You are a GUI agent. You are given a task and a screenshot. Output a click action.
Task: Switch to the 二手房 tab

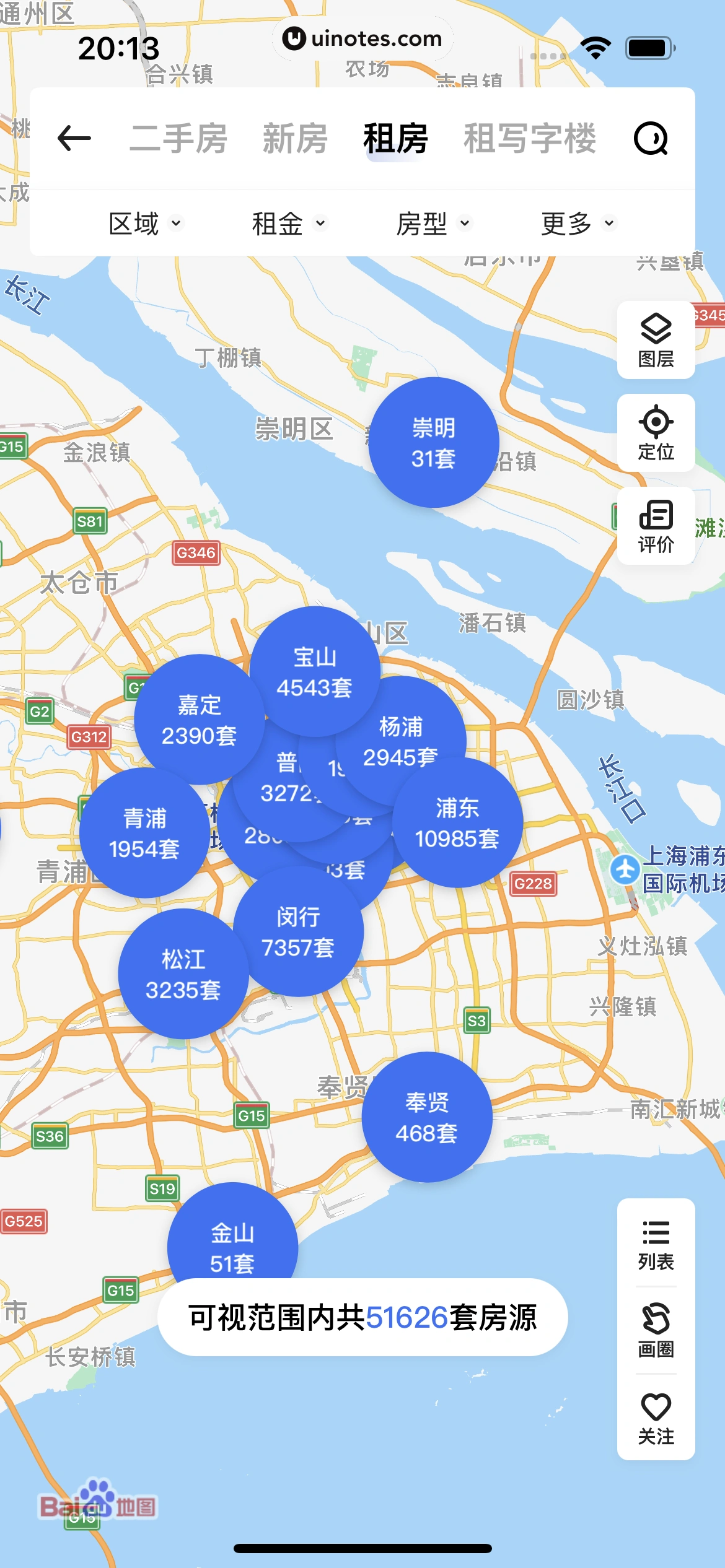tap(178, 138)
